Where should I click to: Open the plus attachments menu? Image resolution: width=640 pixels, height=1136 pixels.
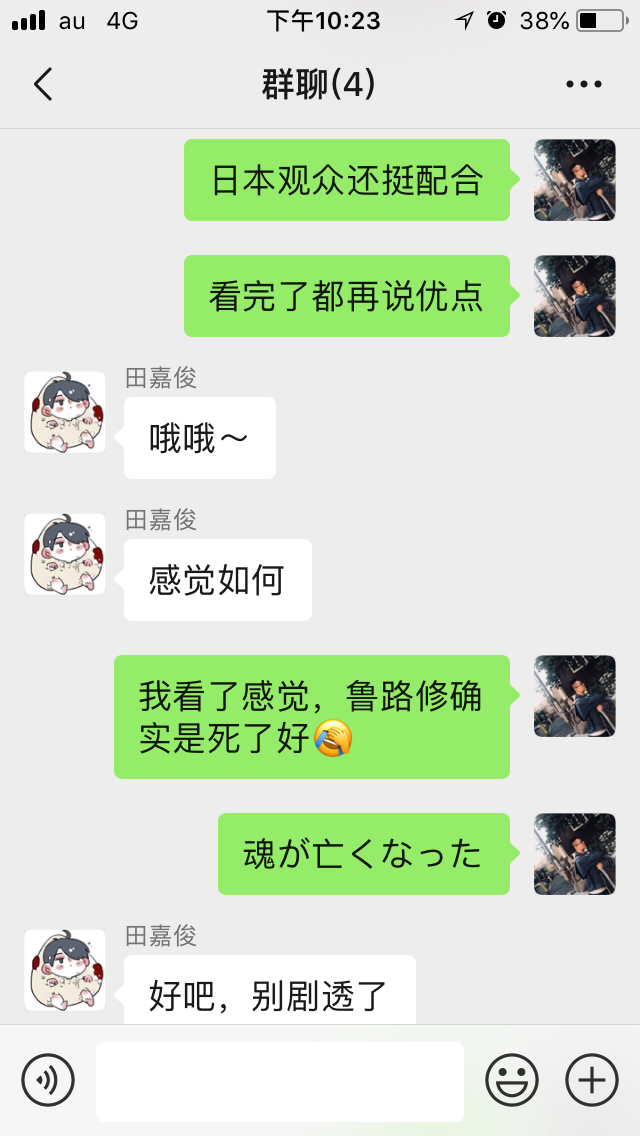point(592,1080)
